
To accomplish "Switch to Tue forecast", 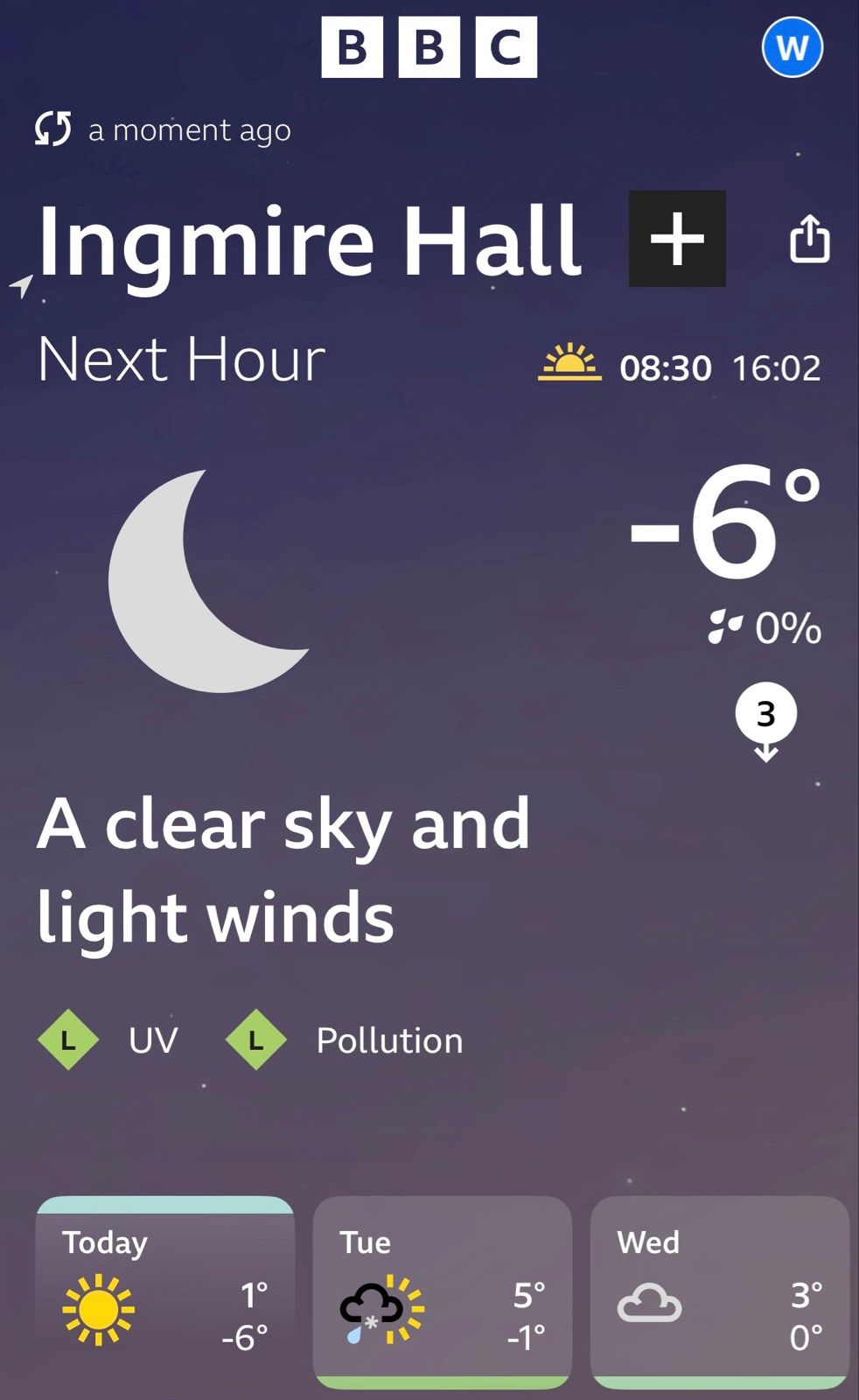I will point(442,1291).
